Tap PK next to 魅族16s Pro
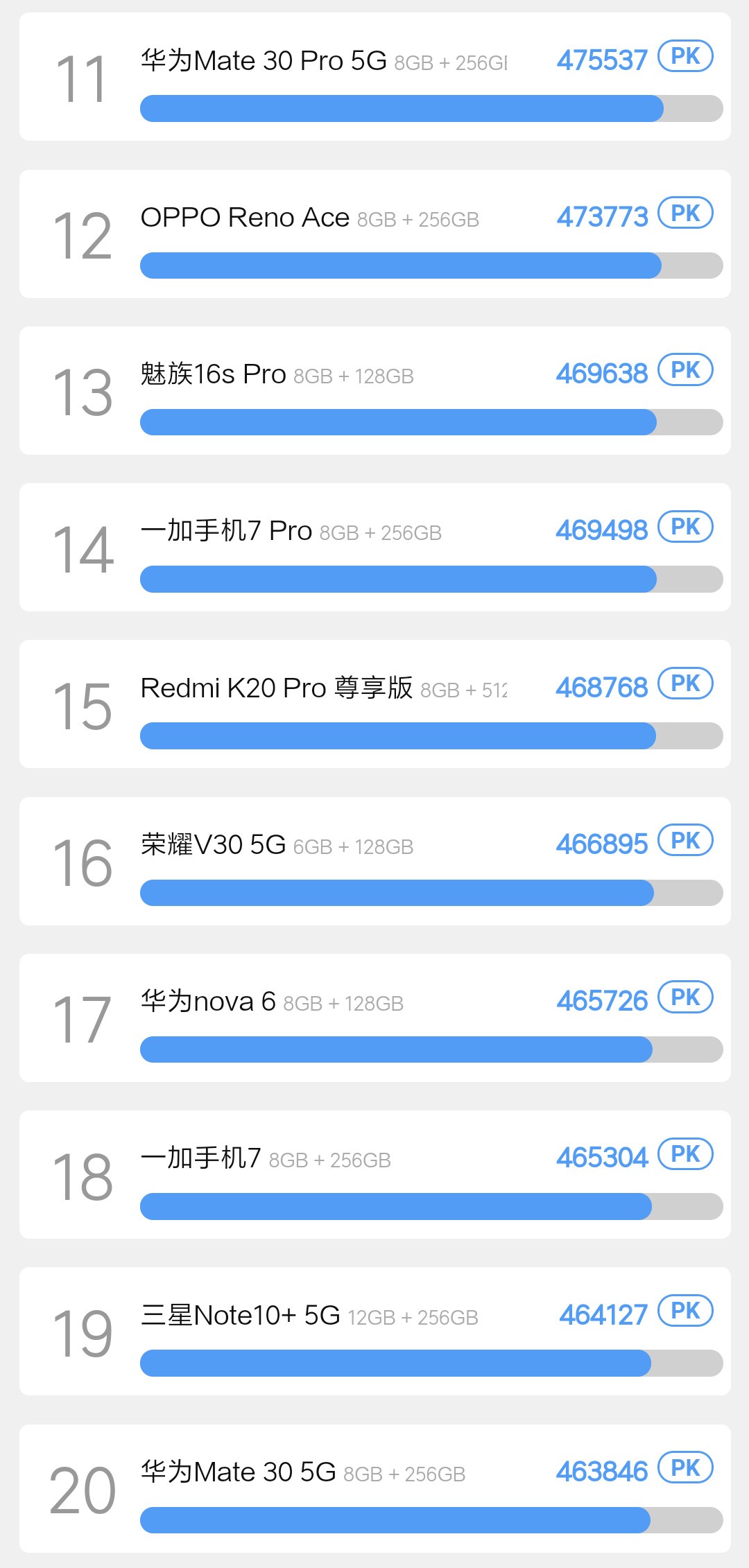The image size is (749, 1568). click(x=685, y=370)
